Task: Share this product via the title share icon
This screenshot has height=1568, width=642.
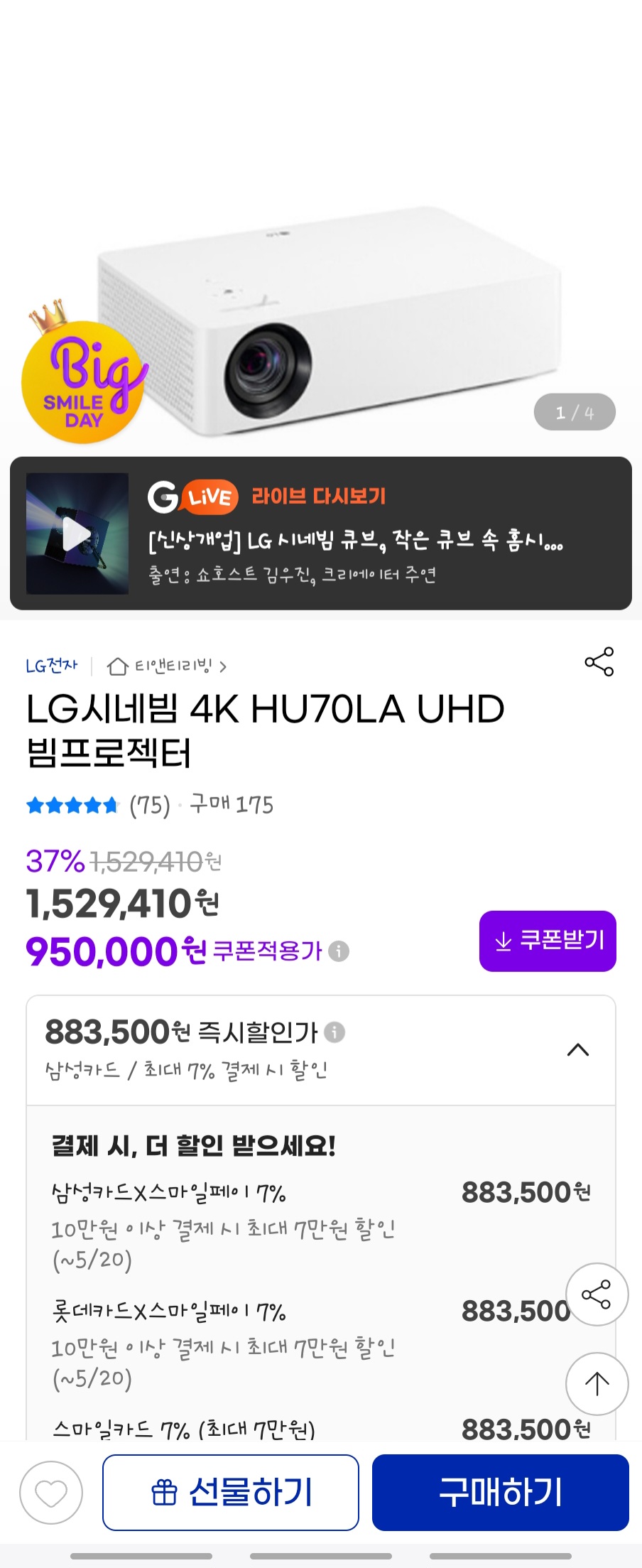Action: pyautogui.click(x=599, y=661)
